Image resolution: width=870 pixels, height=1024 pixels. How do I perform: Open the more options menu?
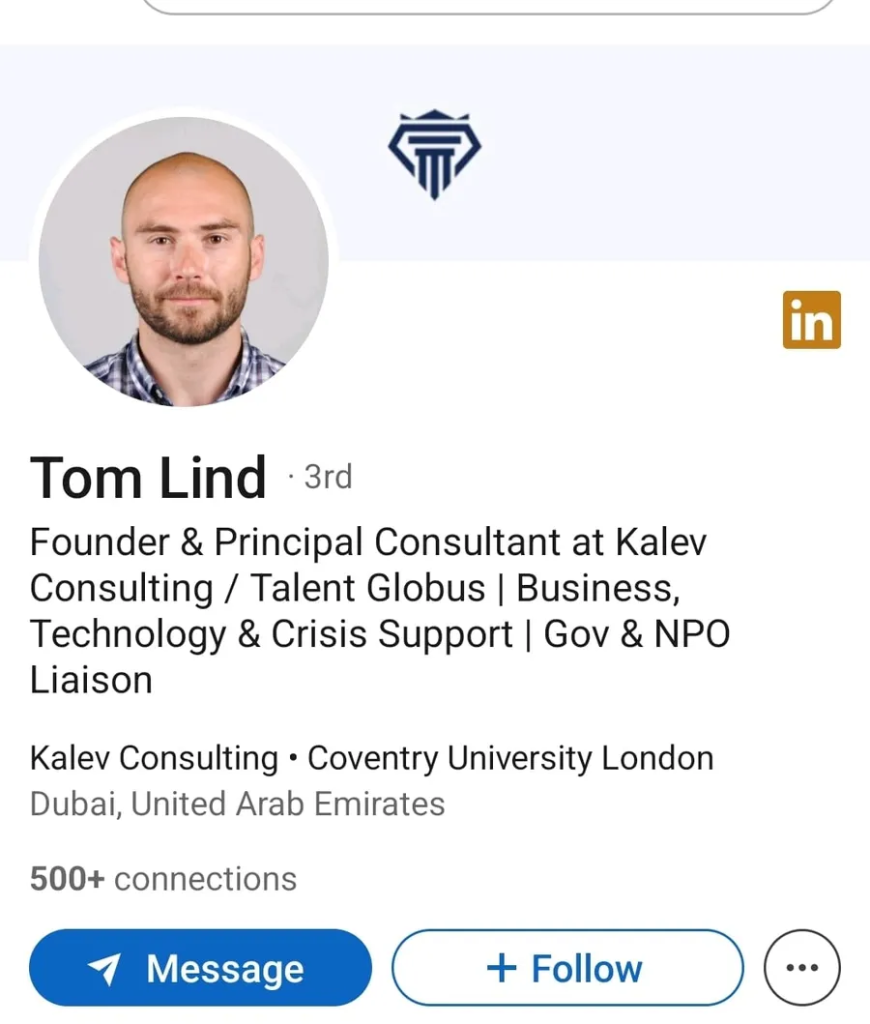coord(802,968)
